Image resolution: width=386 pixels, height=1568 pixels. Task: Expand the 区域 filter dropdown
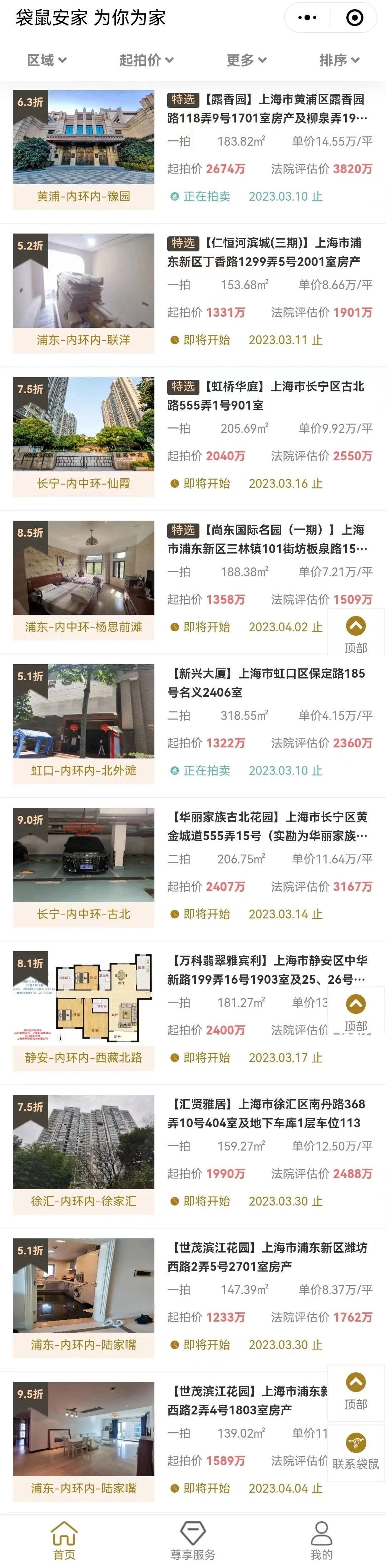[47, 60]
